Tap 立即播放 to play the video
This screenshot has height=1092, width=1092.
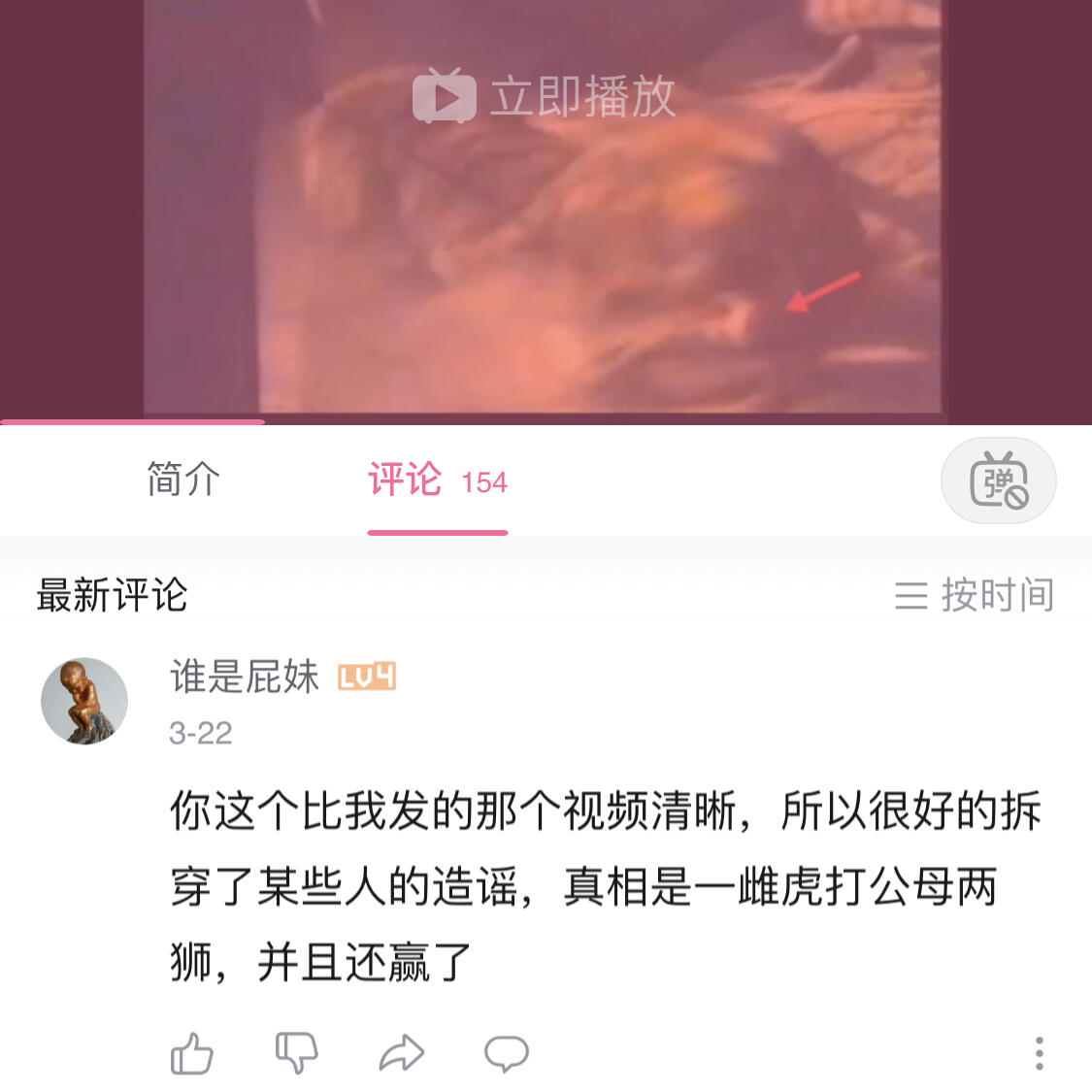tap(544, 95)
